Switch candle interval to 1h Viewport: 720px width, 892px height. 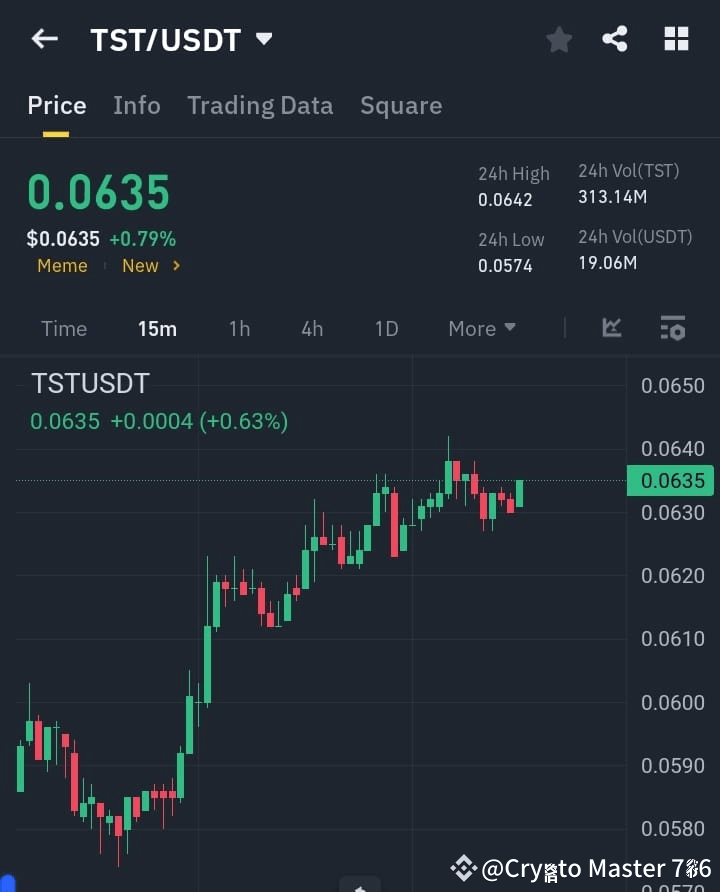tap(239, 328)
